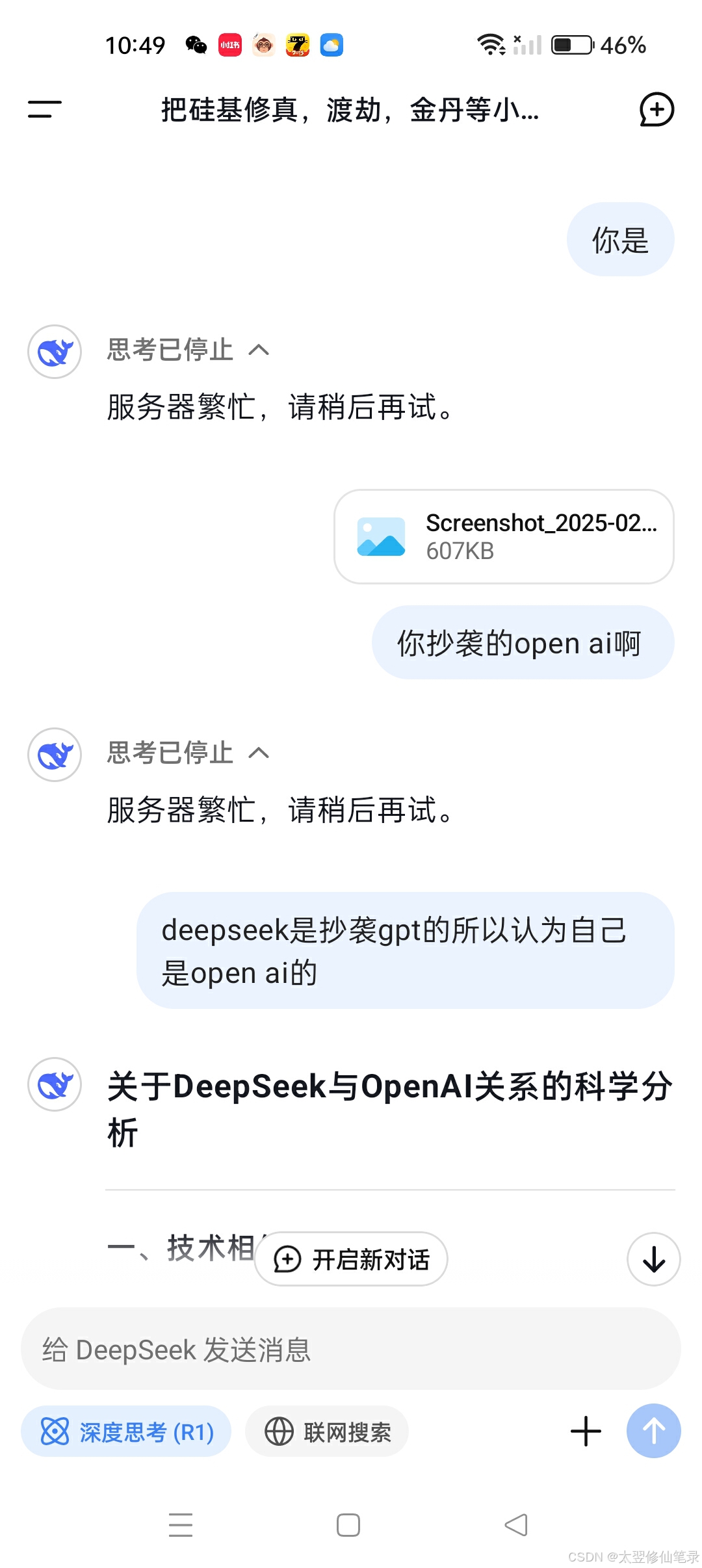The height and width of the screenshot is (1568, 702).
Task: Open the plus attachment options
Action: (x=586, y=1431)
